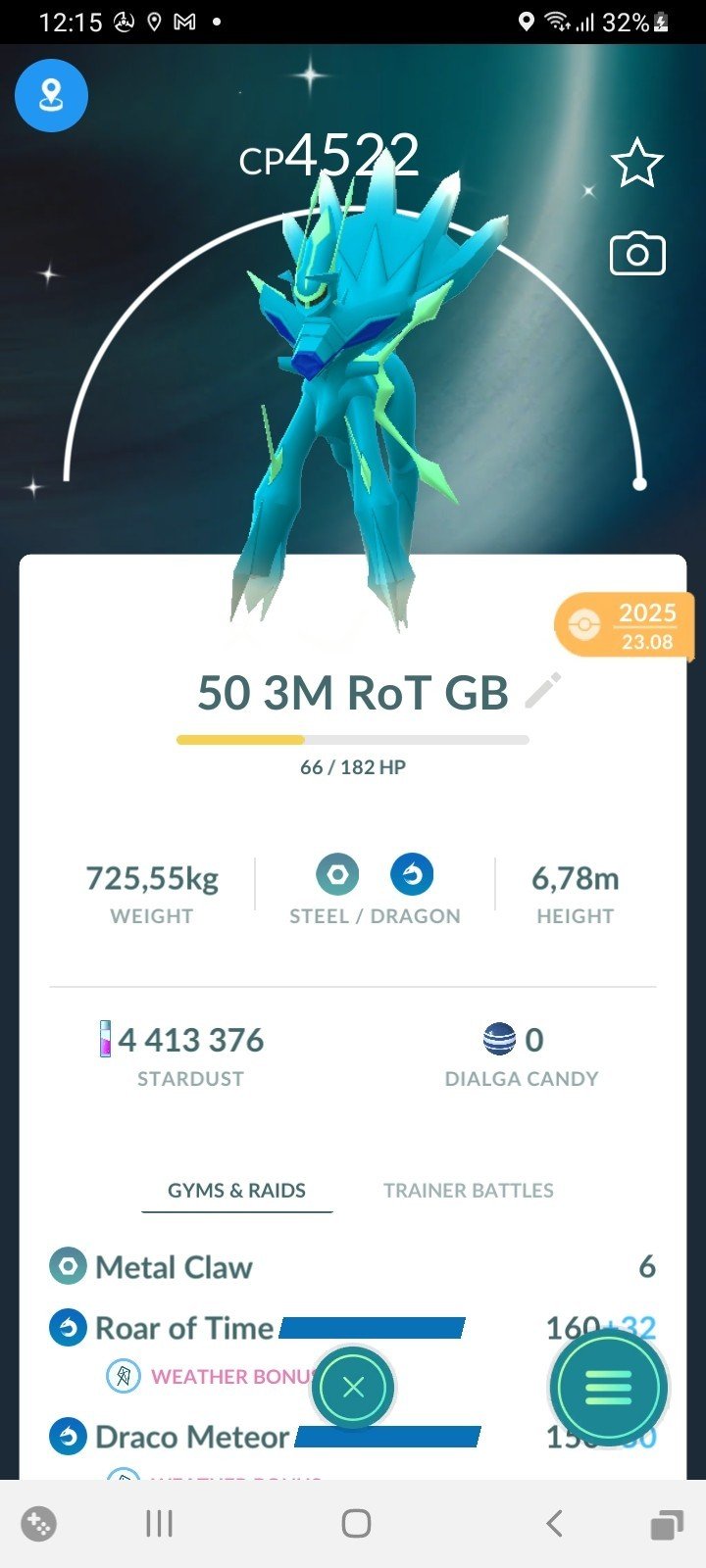The image size is (706, 1568).
Task: Open the AR camera icon
Action: (x=637, y=254)
